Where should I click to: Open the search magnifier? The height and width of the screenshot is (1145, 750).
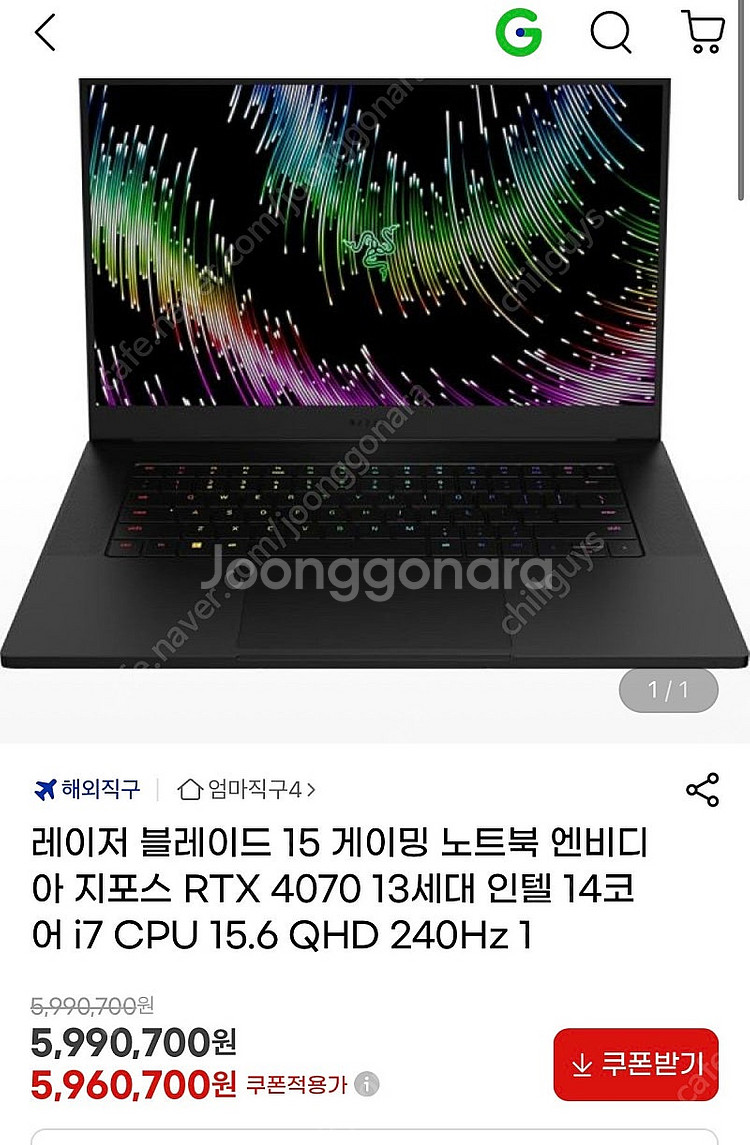tap(610, 33)
